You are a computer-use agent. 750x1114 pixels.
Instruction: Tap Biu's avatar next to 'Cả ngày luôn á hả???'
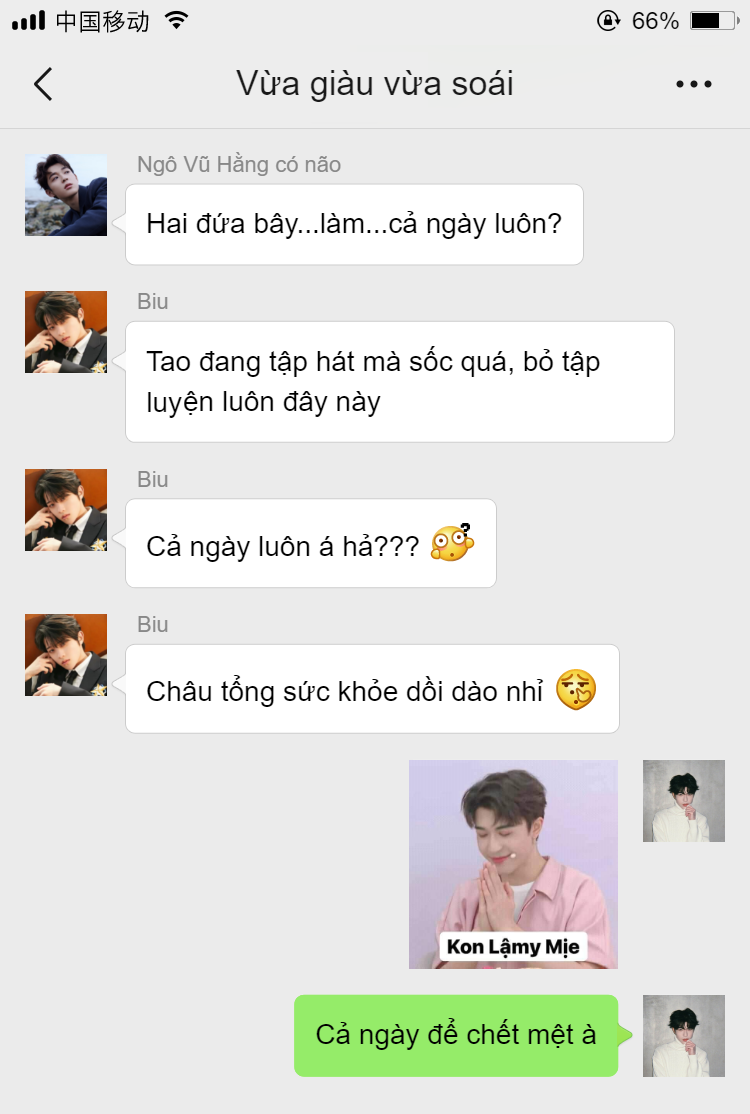click(66, 510)
